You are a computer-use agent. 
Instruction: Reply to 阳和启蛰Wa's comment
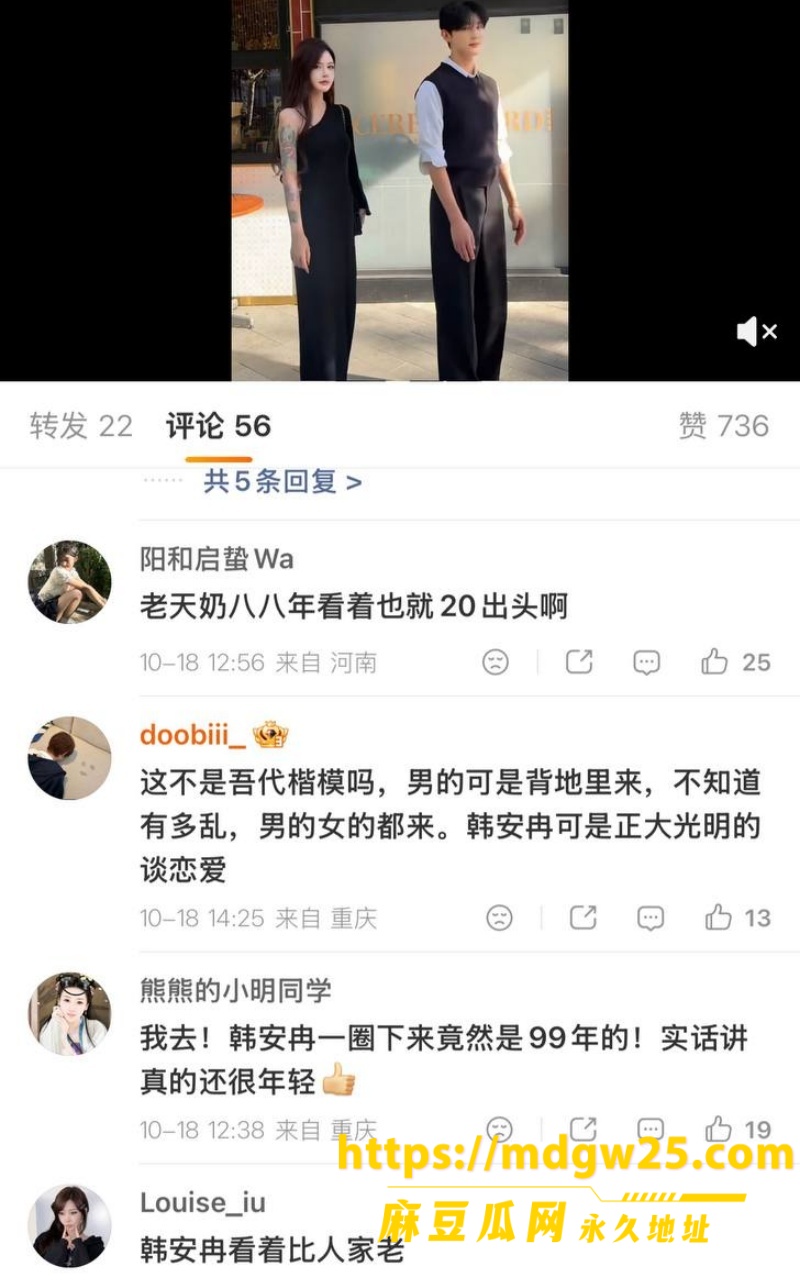[x=647, y=662]
